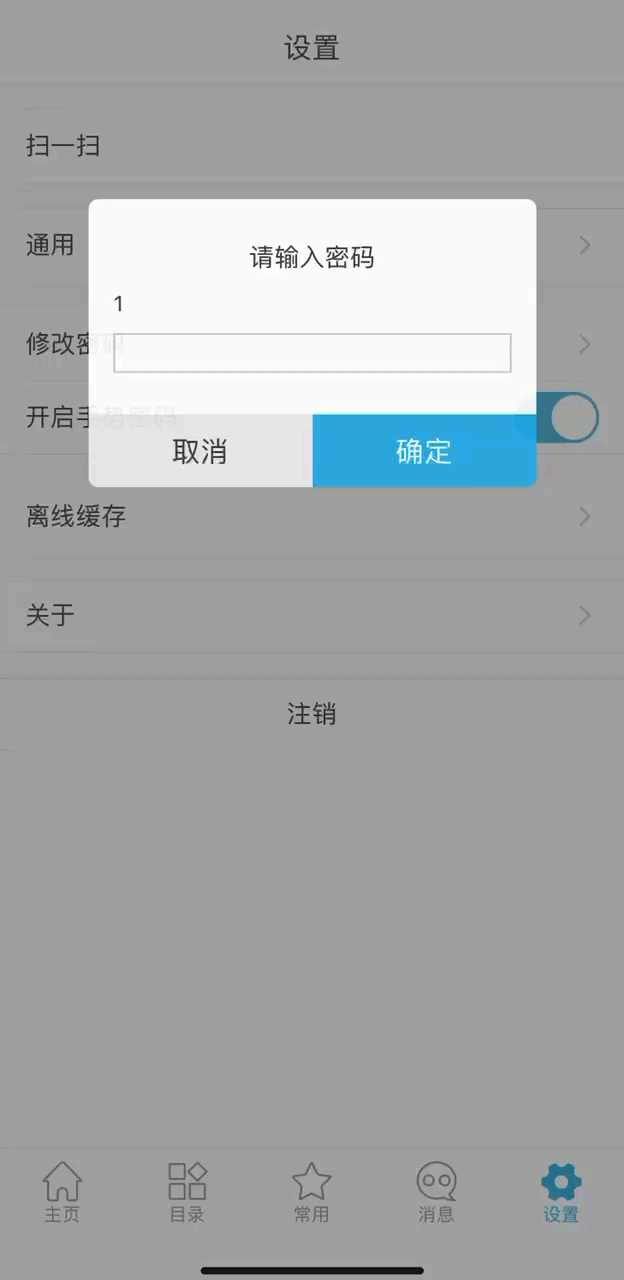The image size is (624, 1280).
Task: Switch to the 主页 tab
Action: point(62,1192)
